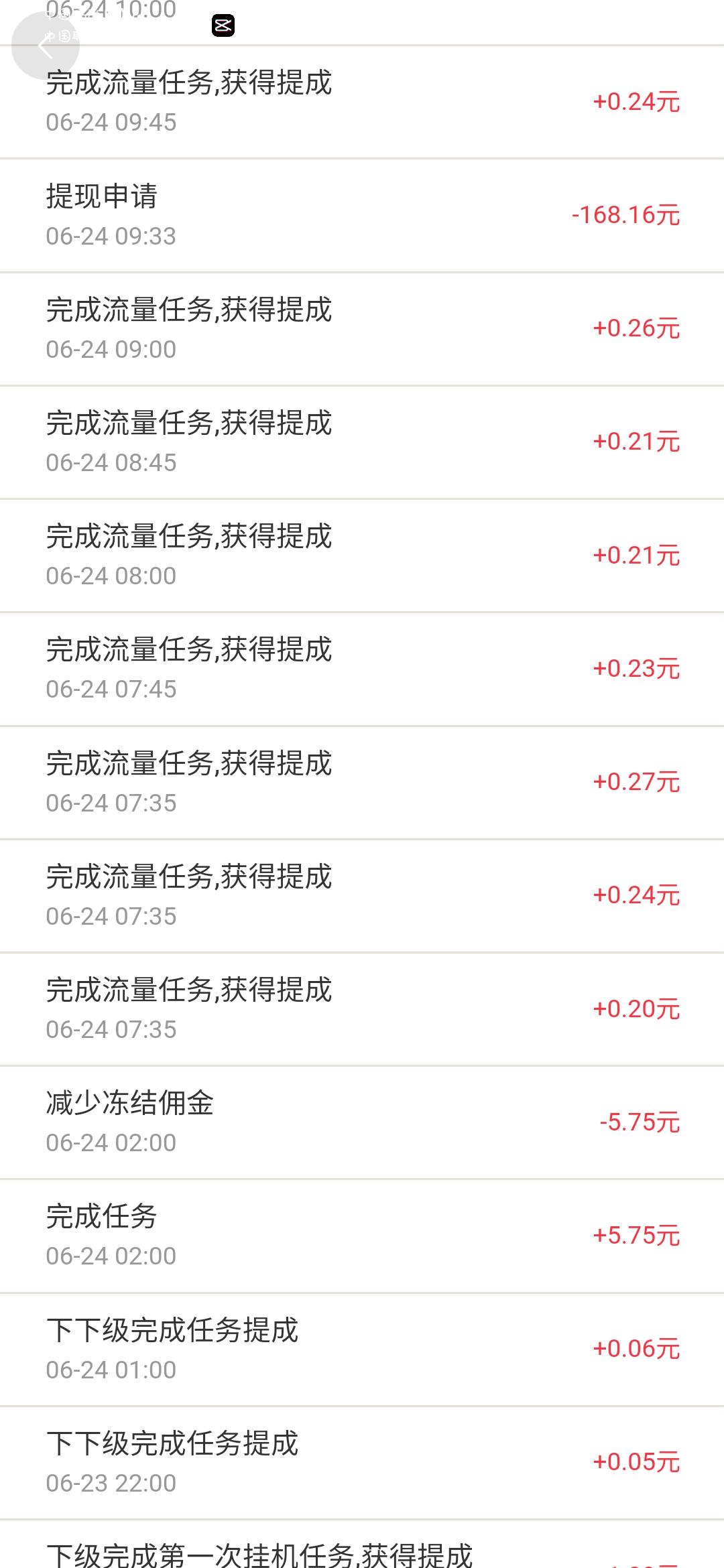Tap the 下下级完成任务提成 record at 01:00

tap(174, 1329)
